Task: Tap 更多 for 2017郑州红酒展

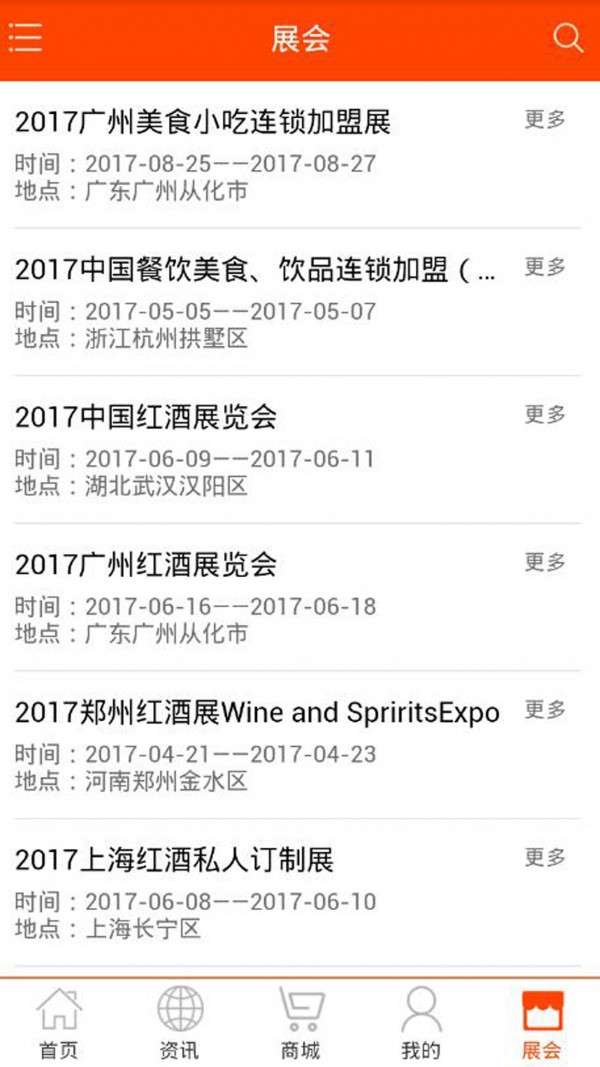Action: 545,710
